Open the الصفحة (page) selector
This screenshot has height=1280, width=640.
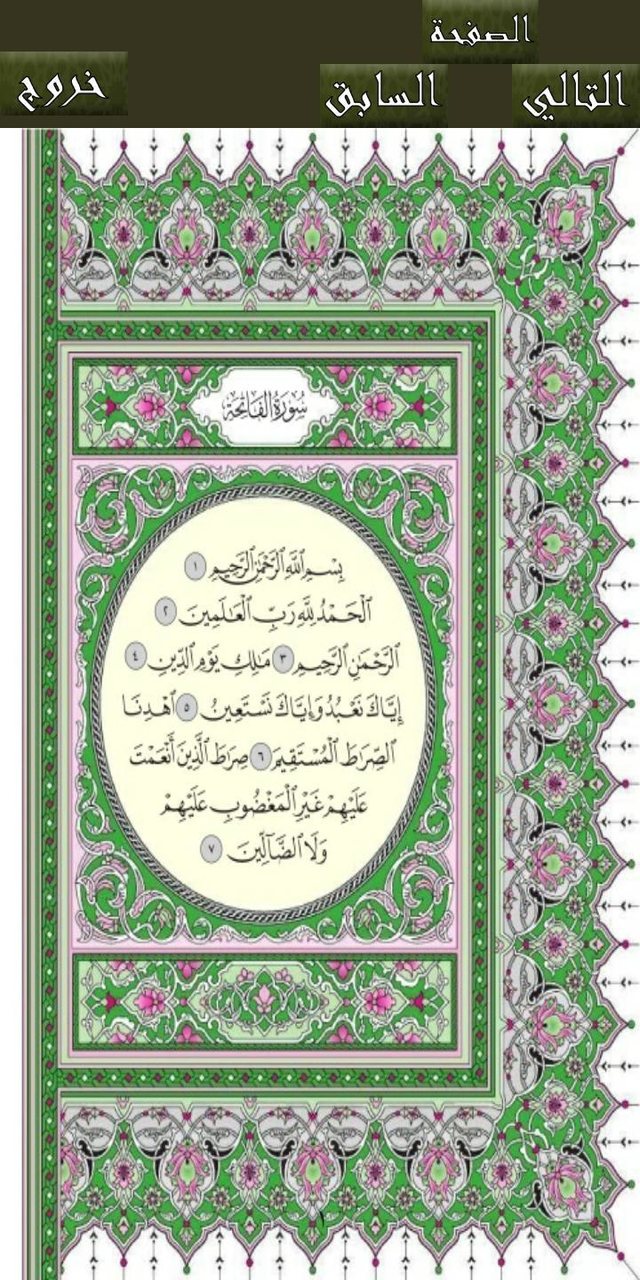(480, 30)
